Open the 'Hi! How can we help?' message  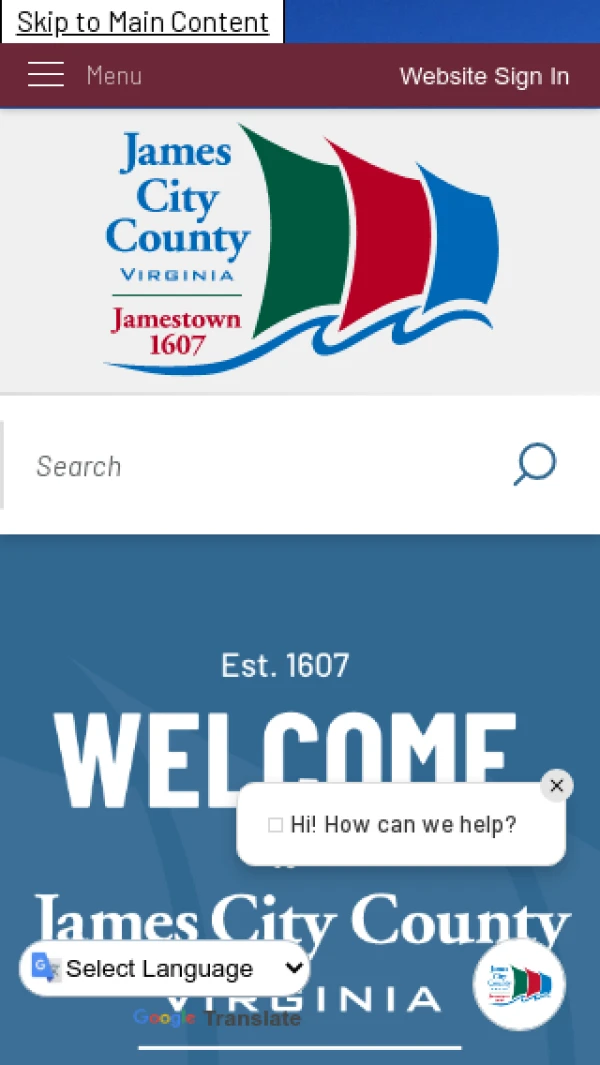pyautogui.click(x=402, y=825)
